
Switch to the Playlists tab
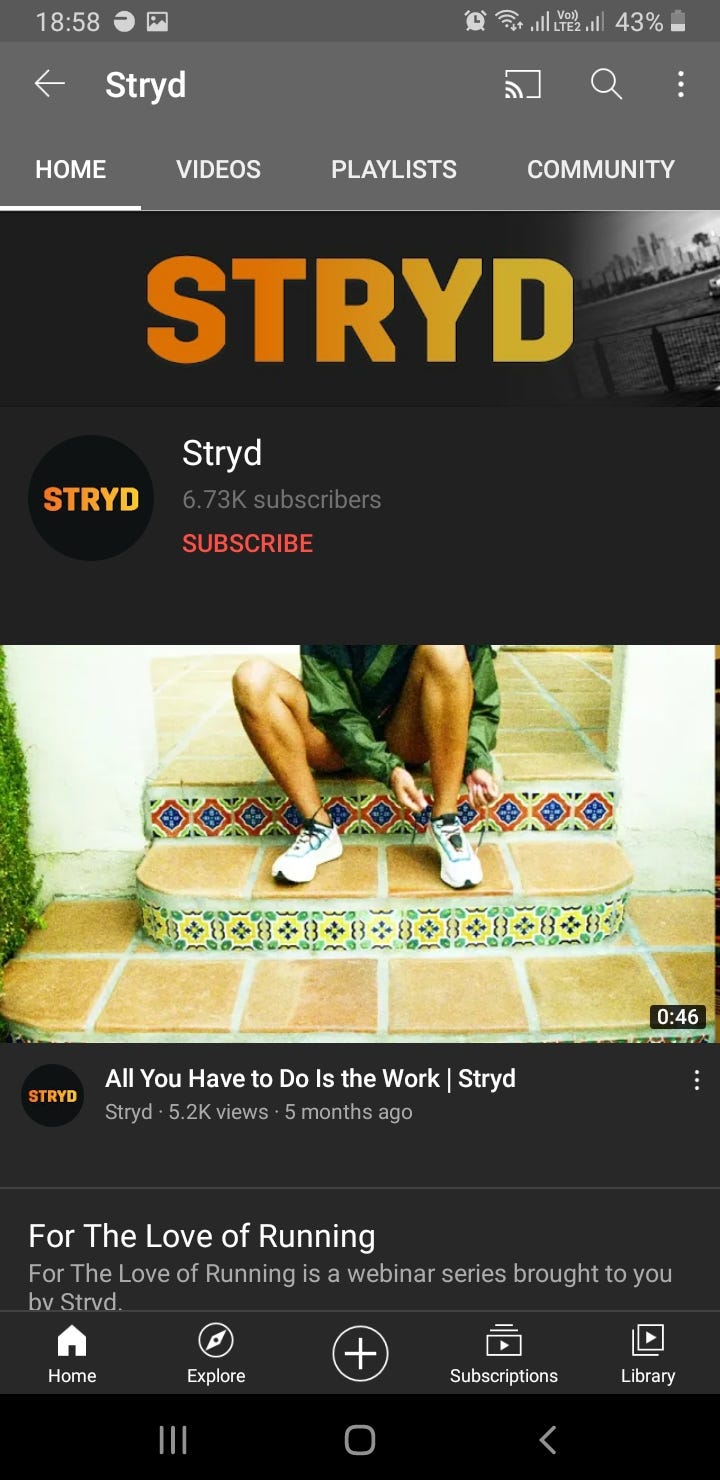tap(393, 170)
